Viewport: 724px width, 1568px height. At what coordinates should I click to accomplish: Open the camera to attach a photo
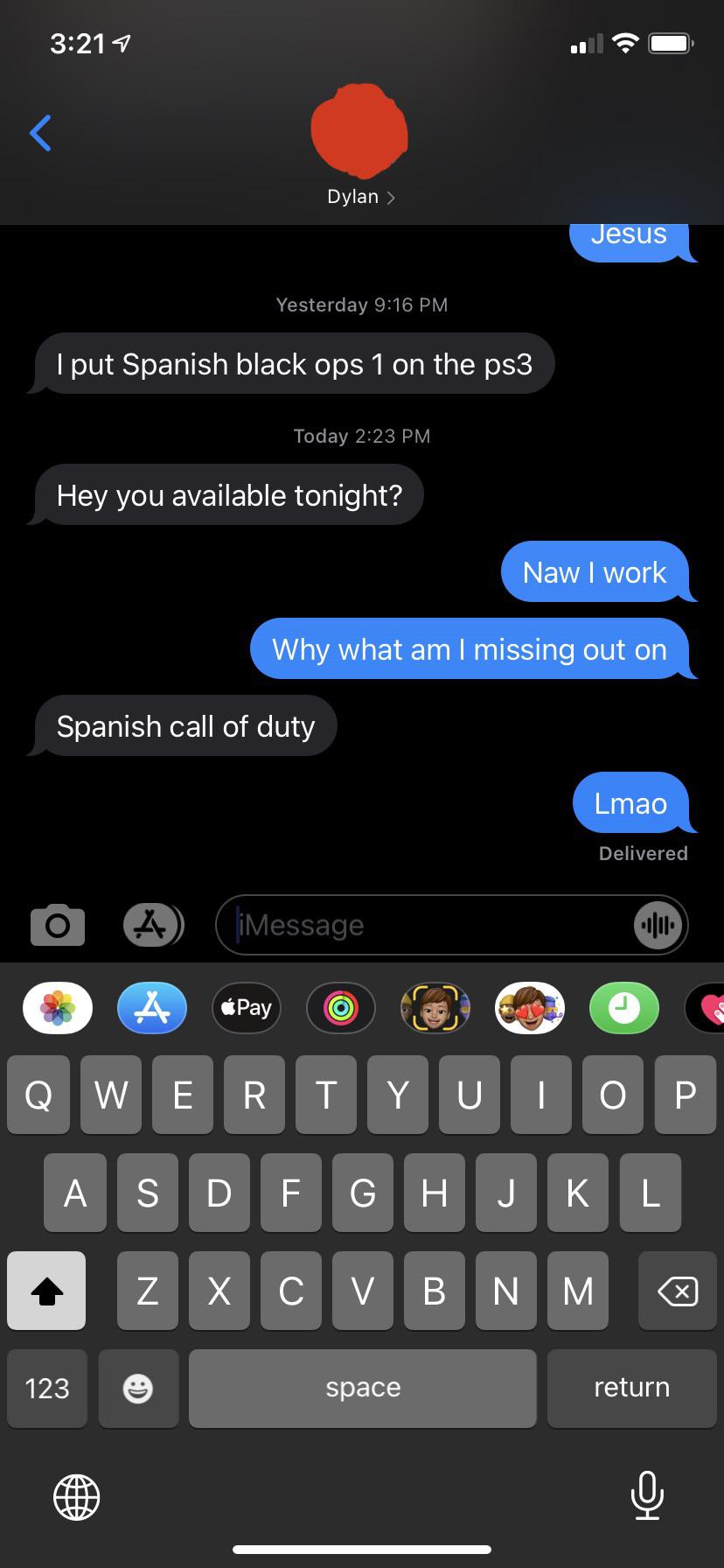(58, 925)
